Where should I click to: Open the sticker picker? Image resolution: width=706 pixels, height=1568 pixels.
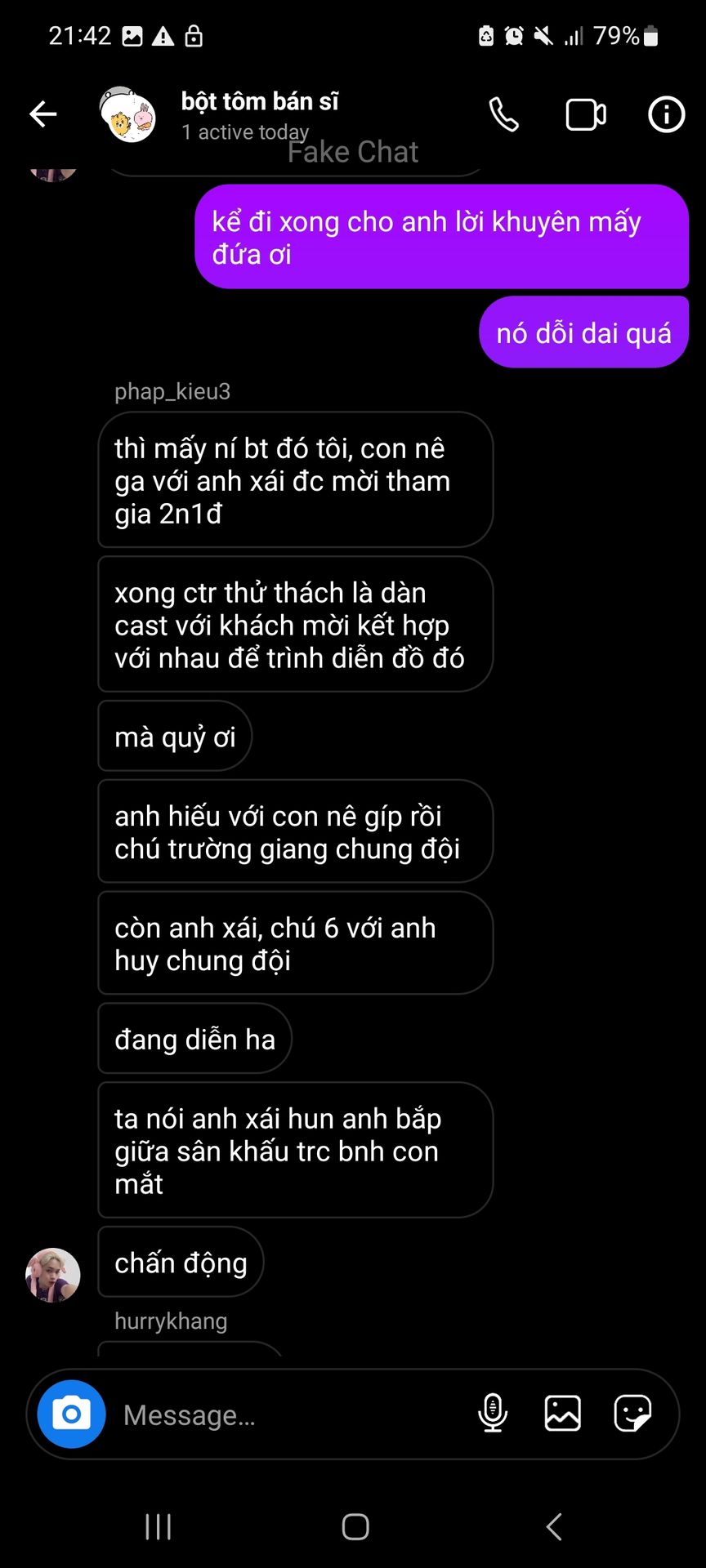click(x=632, y=1413)
